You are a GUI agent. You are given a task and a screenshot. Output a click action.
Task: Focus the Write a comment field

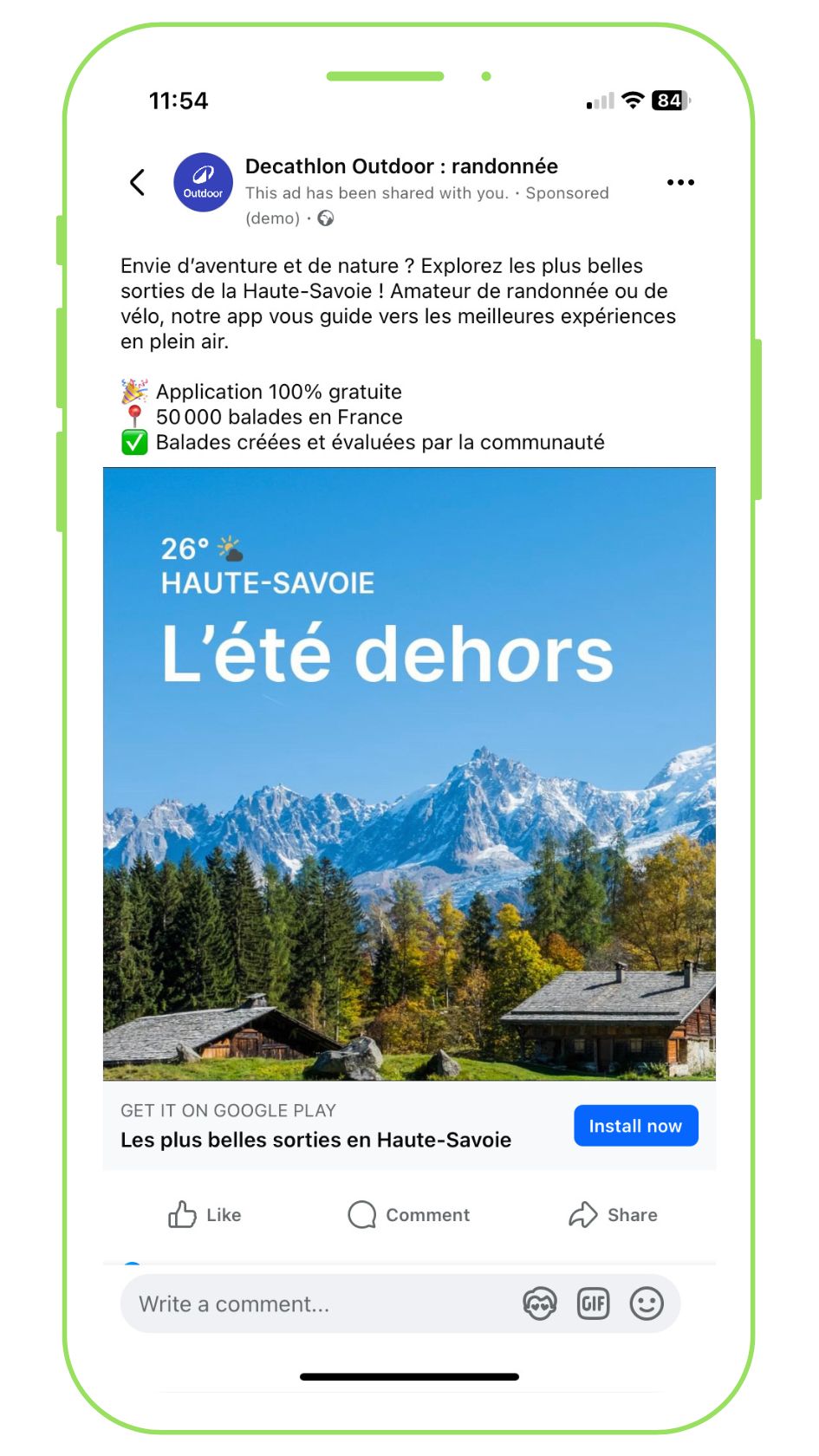coord(312,1304)
